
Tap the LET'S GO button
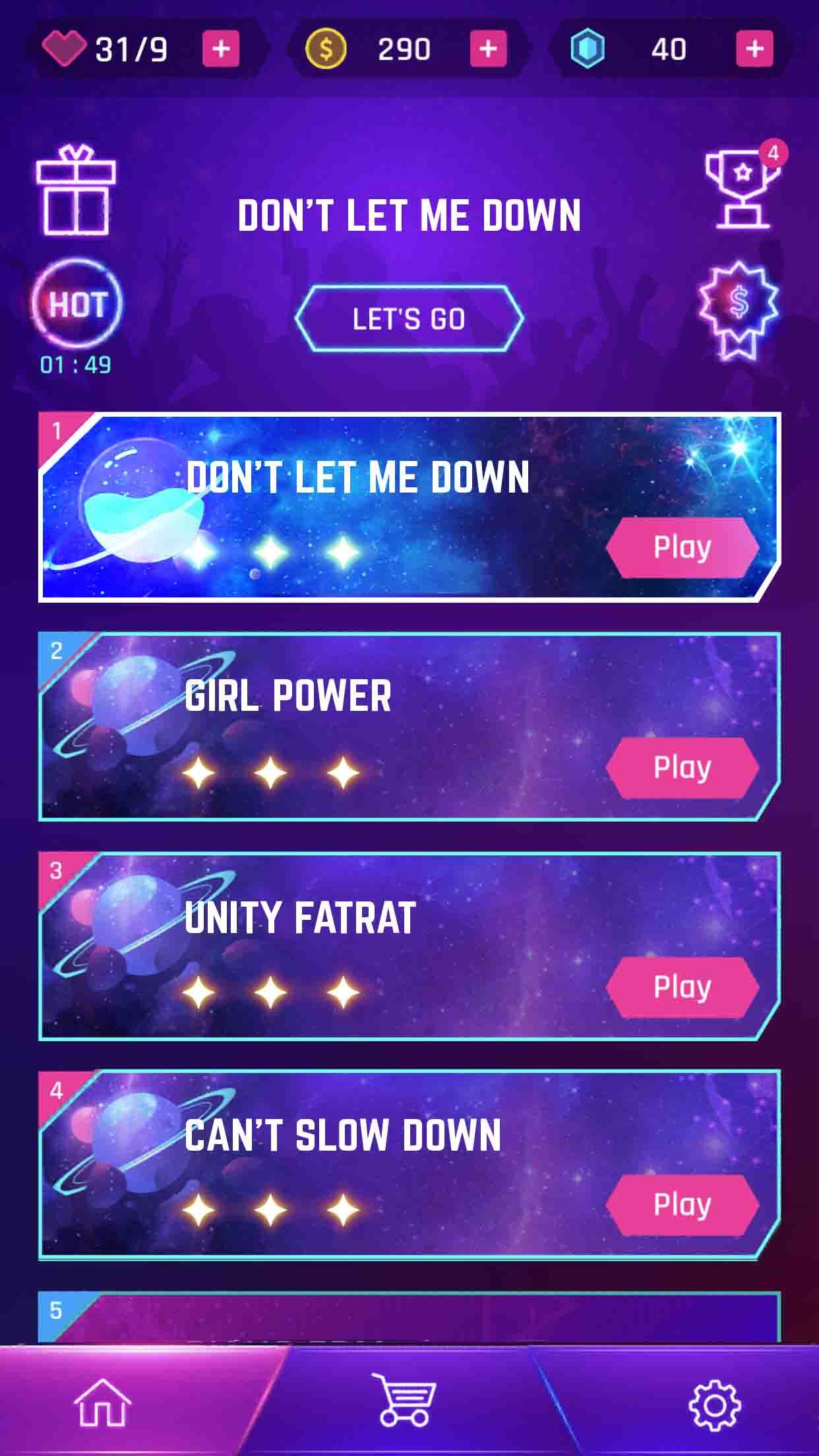point(409,319)
